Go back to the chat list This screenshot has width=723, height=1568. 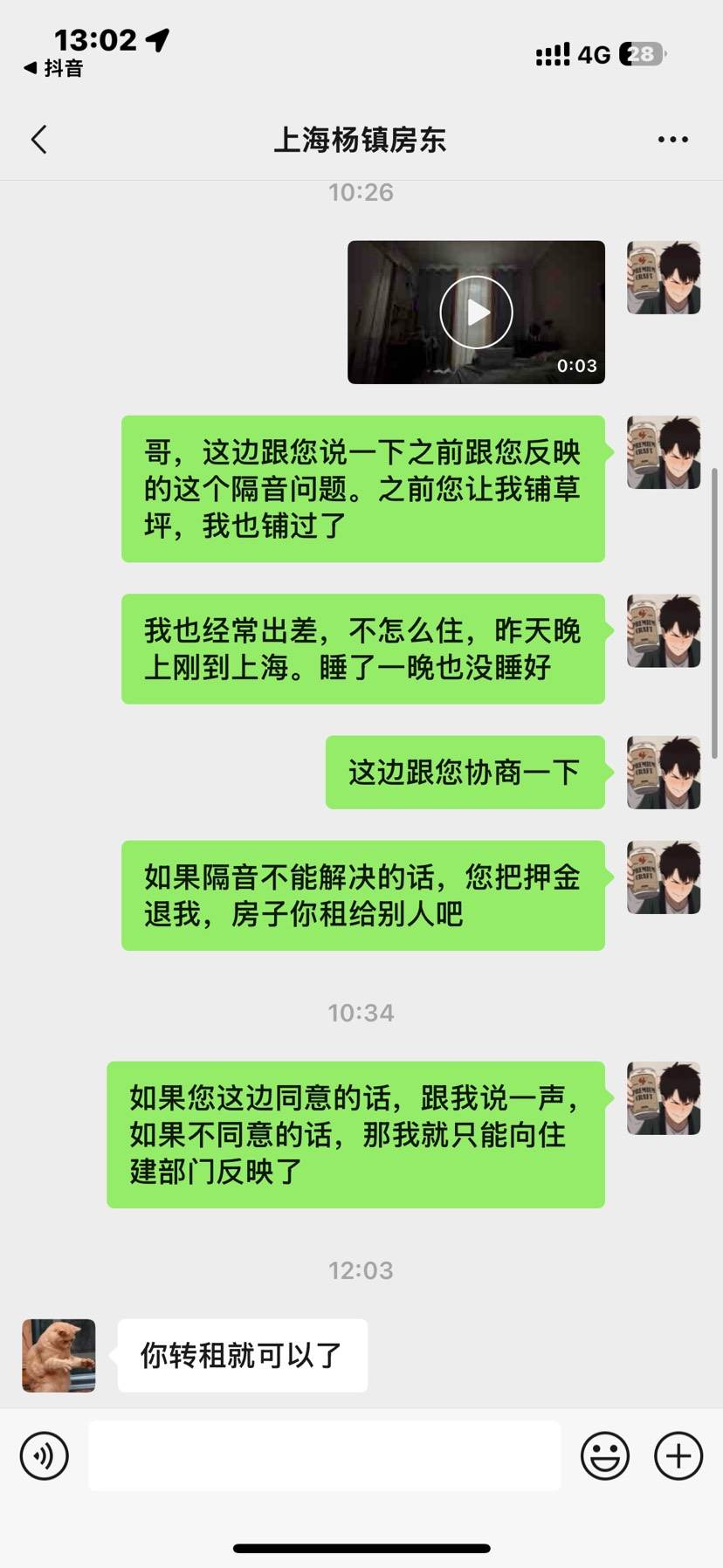(x=39, y=140)
